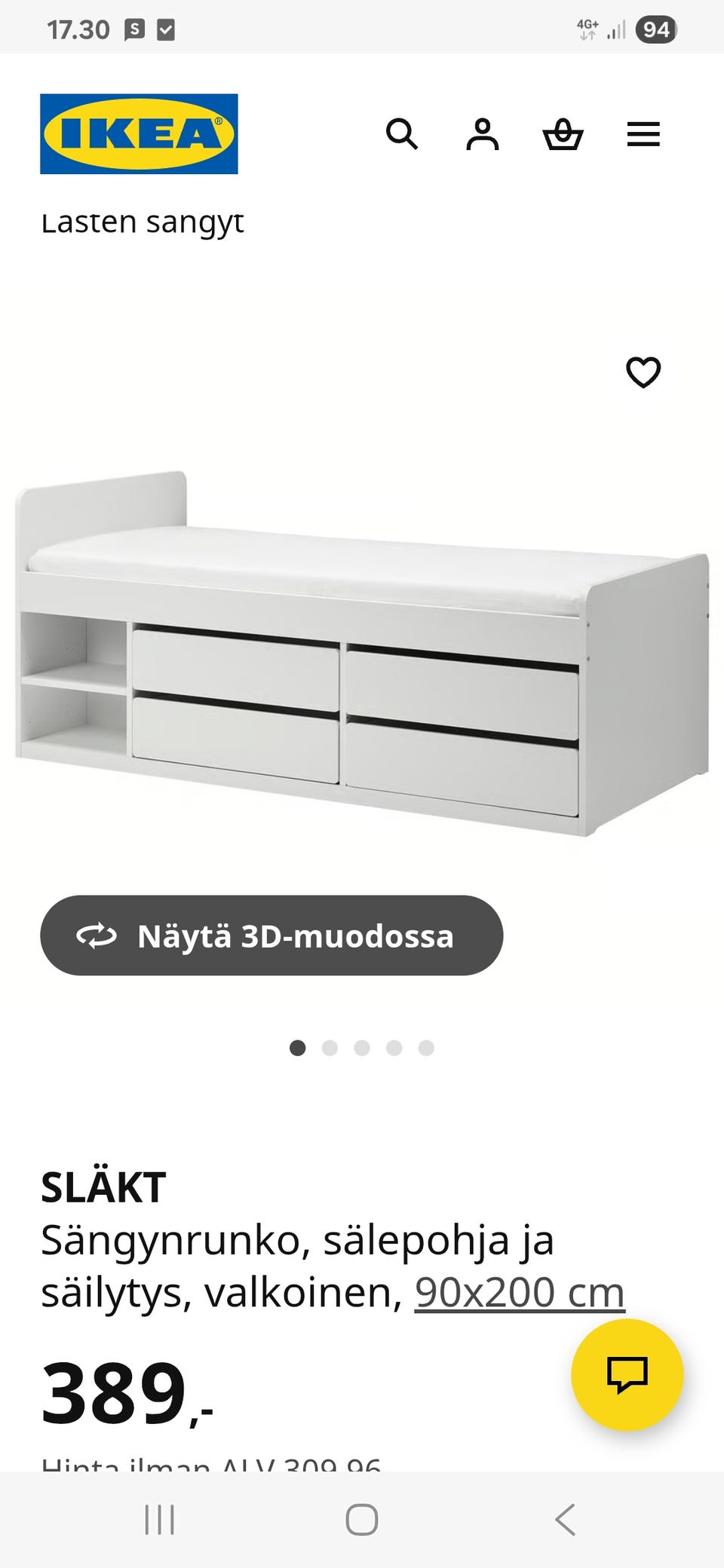Open the search icon
Screen dimensions: 724x1568
403,135
